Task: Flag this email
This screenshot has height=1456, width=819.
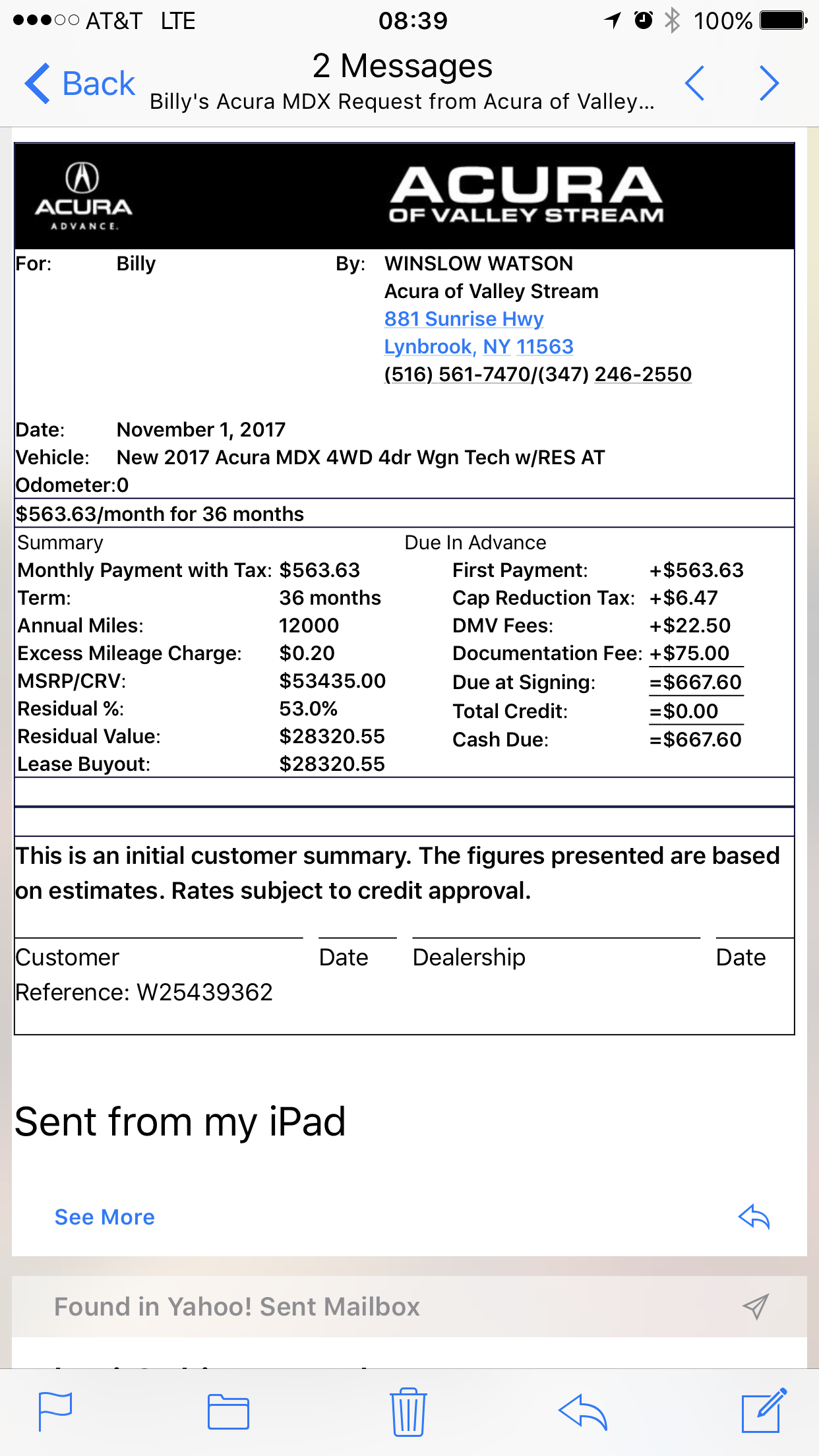Action: click(x=55, y=1412)
